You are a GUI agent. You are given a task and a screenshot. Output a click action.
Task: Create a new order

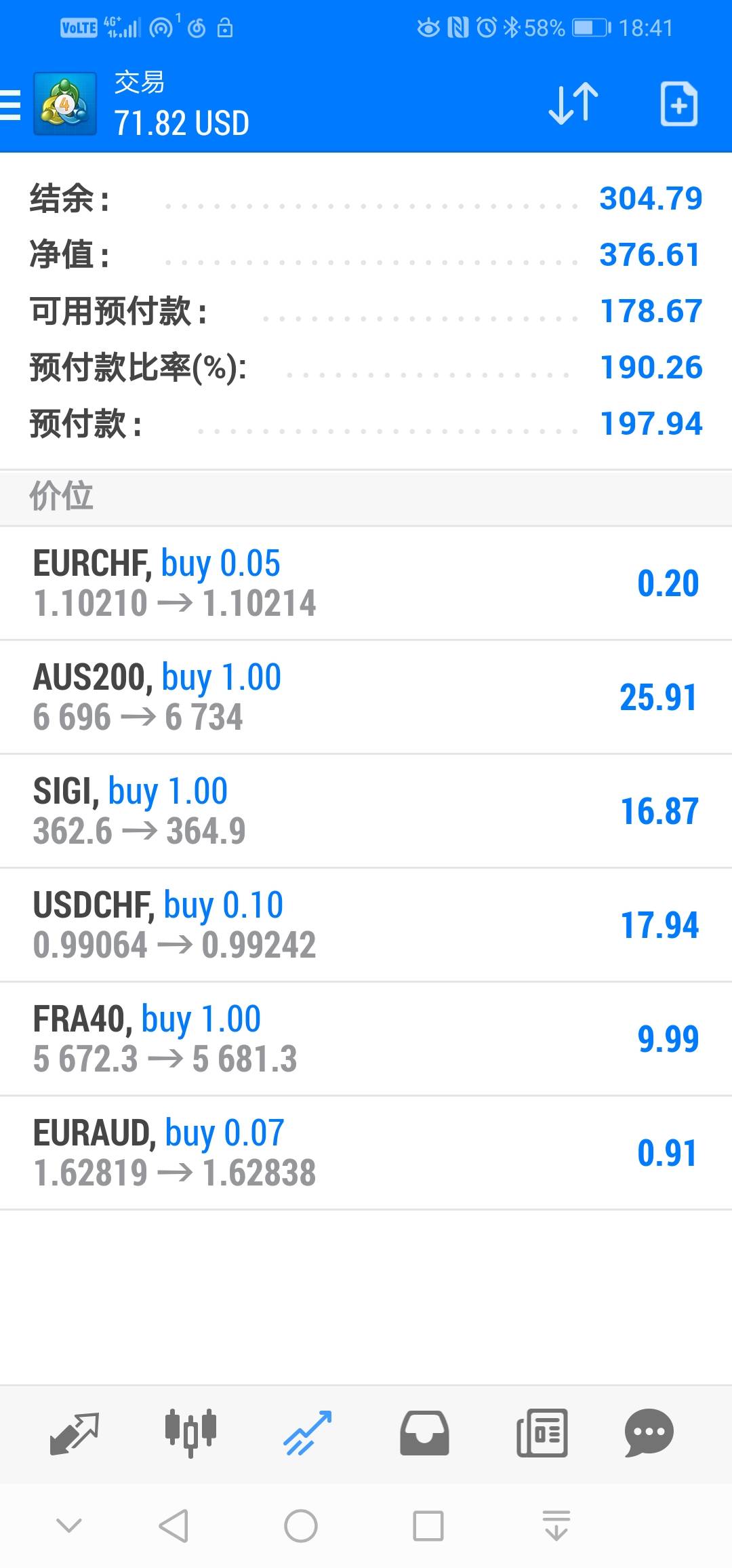tap(678, 104)
